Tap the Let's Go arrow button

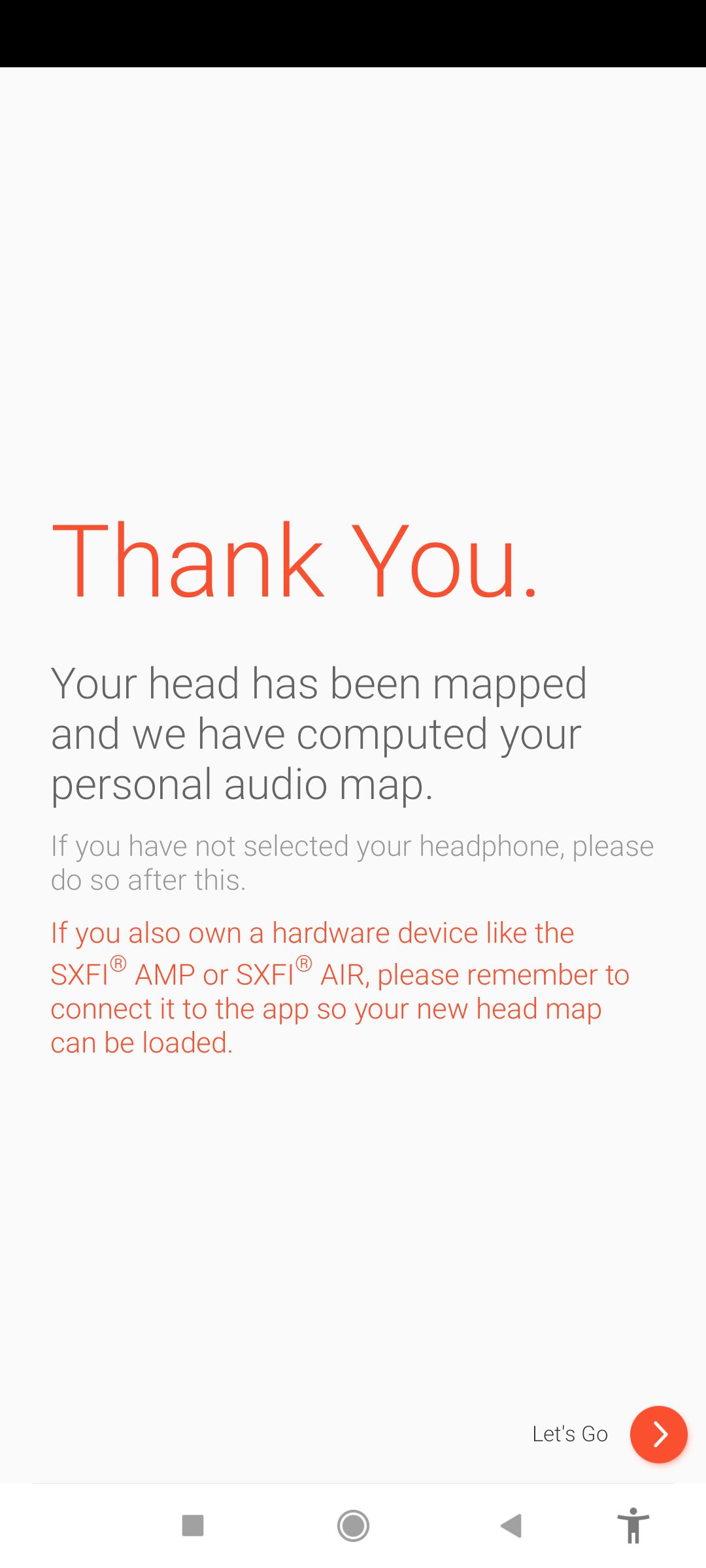[x=658, y=1434]
